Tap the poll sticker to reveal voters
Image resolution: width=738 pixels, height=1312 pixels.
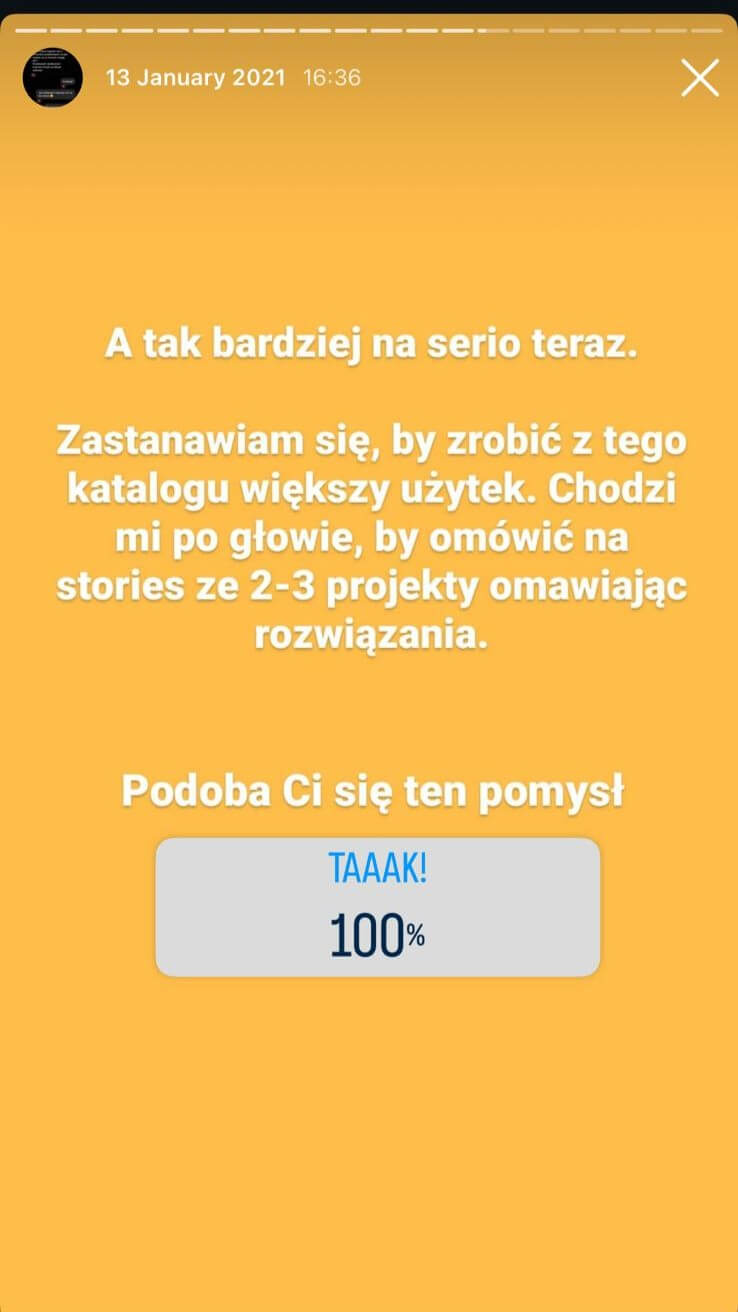coord(377,907)
